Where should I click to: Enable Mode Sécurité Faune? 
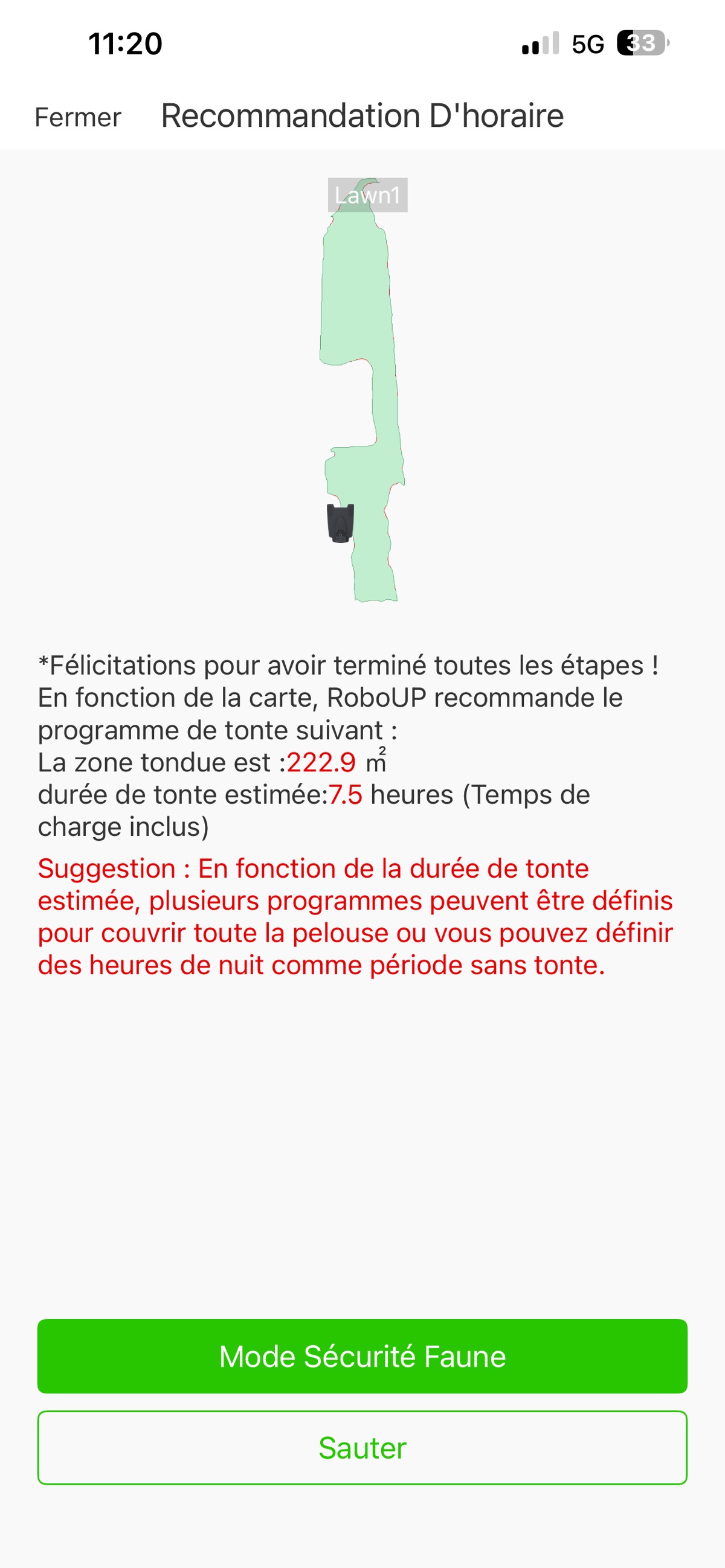(x=362, y=1356)
